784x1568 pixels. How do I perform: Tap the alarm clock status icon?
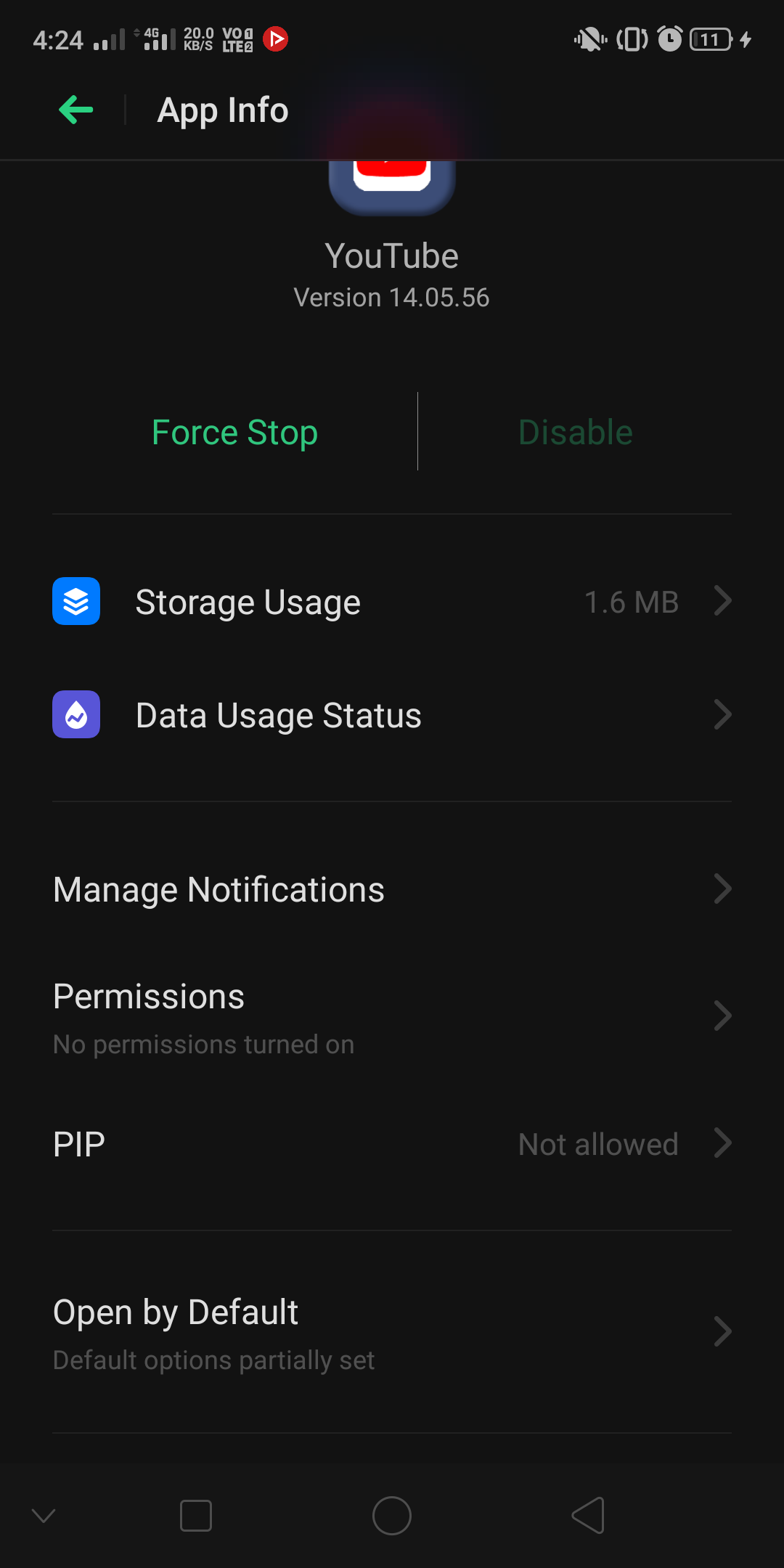(669, 39)
